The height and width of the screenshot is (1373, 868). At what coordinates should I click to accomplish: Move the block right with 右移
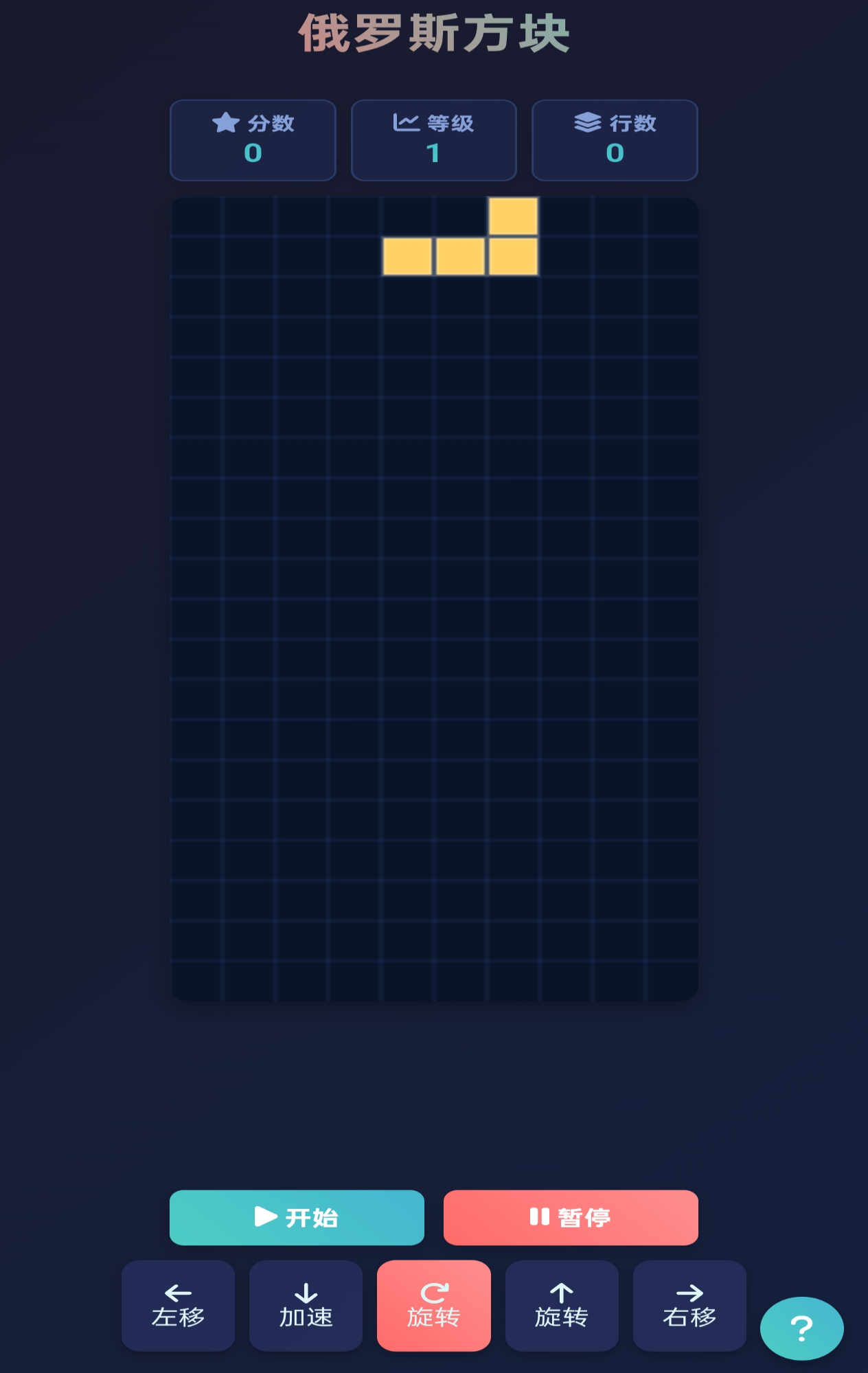689,1305
